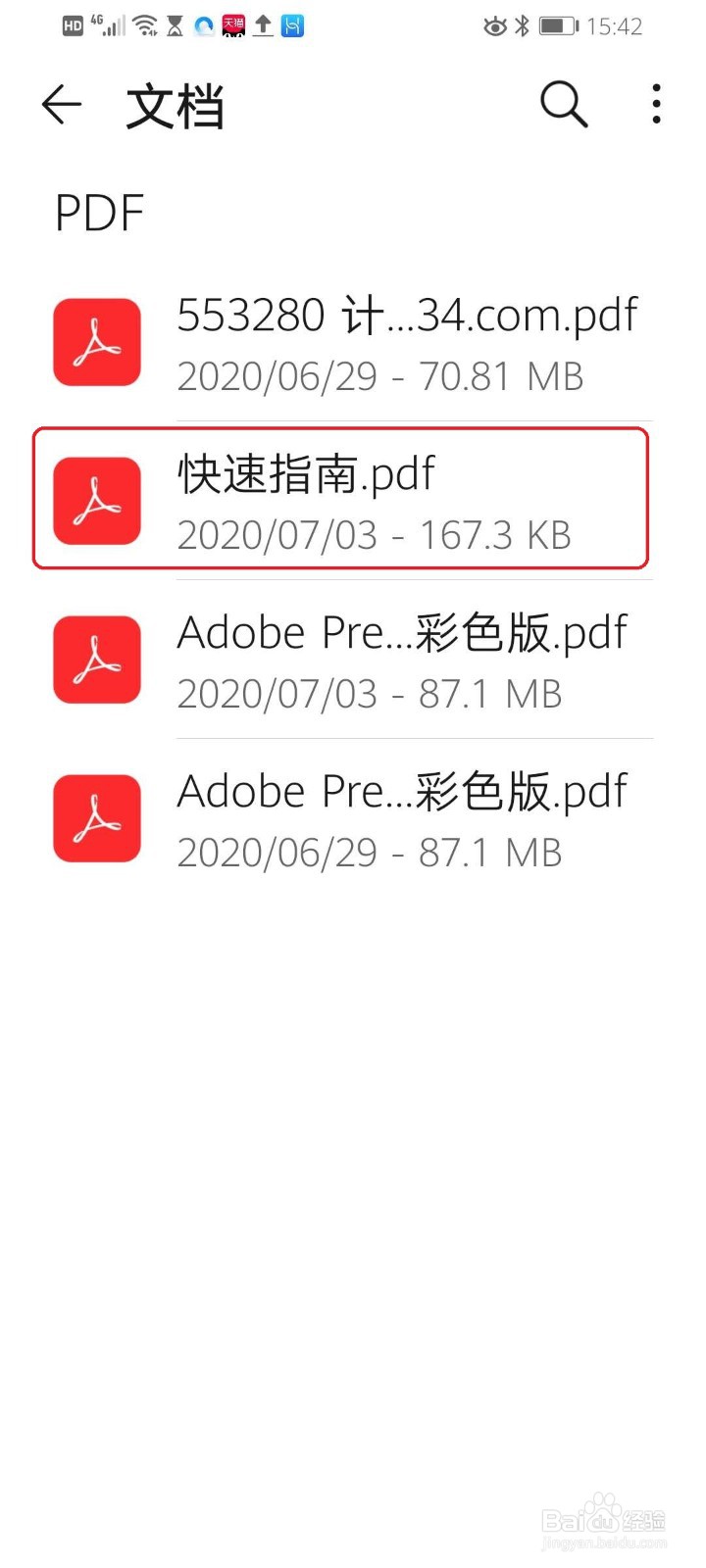Select the PDF icon of the first Adobe Pre...彩色版.pdf
Screen dimensions: 706x1568
click(x=96, y=660)
